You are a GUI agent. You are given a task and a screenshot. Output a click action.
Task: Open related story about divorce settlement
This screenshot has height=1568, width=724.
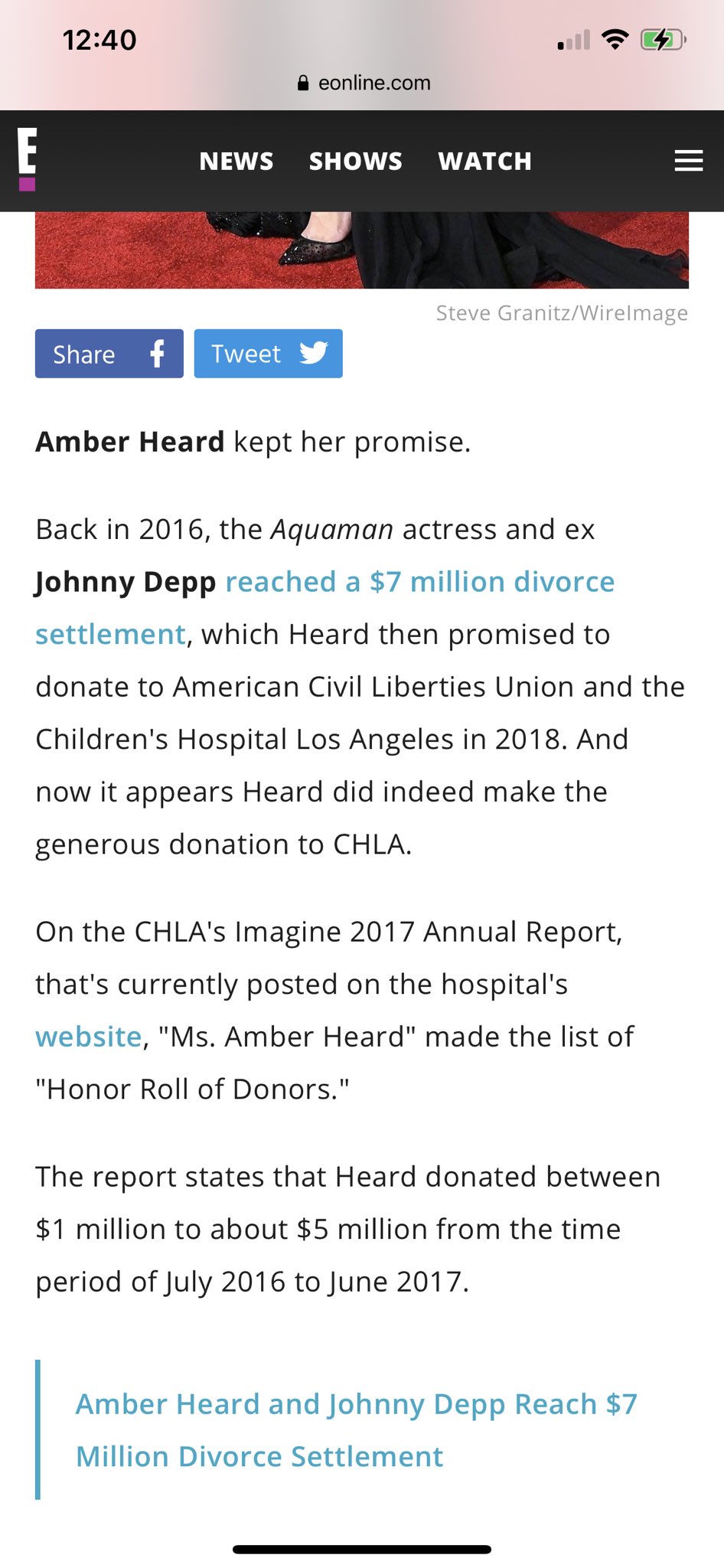pyautogui.click(x=356, y=1430)
